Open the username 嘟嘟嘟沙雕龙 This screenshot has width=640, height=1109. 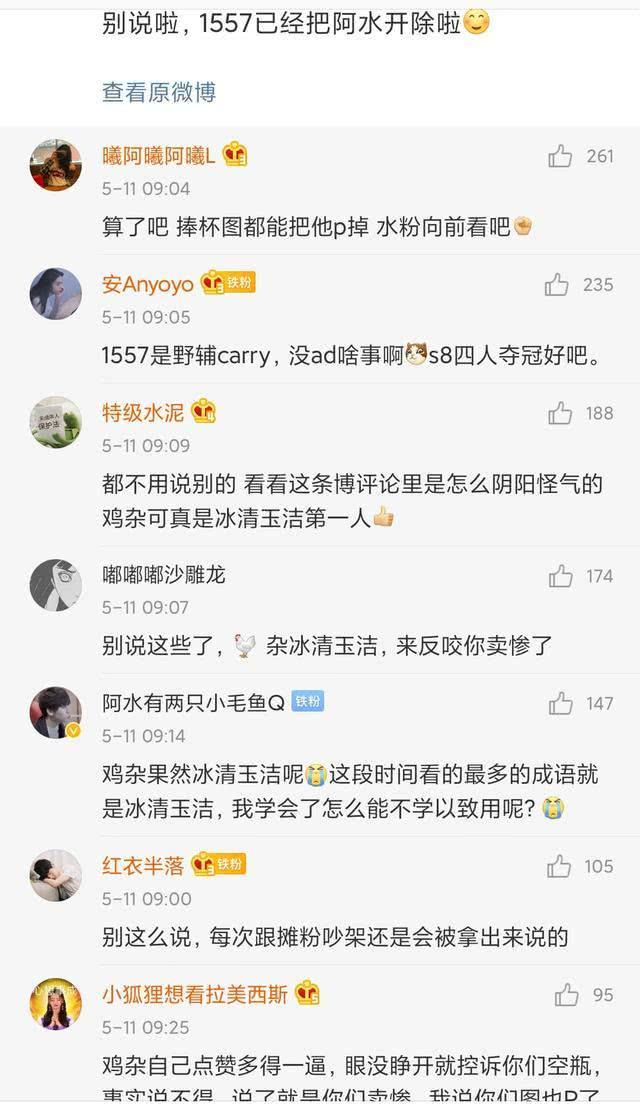[x=164, y=575]
